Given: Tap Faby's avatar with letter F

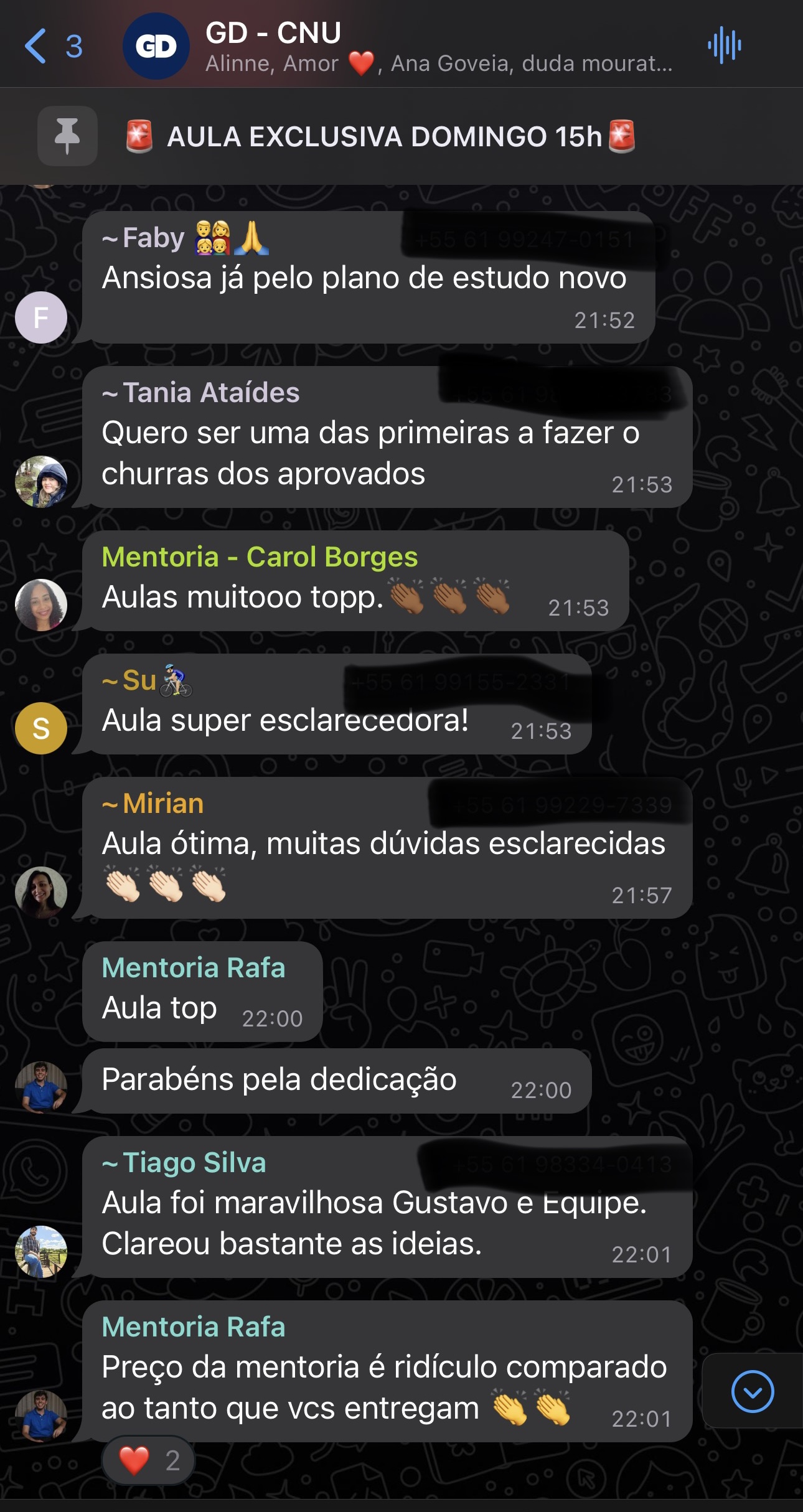Looking at the screenshot, I should (41, 317).
